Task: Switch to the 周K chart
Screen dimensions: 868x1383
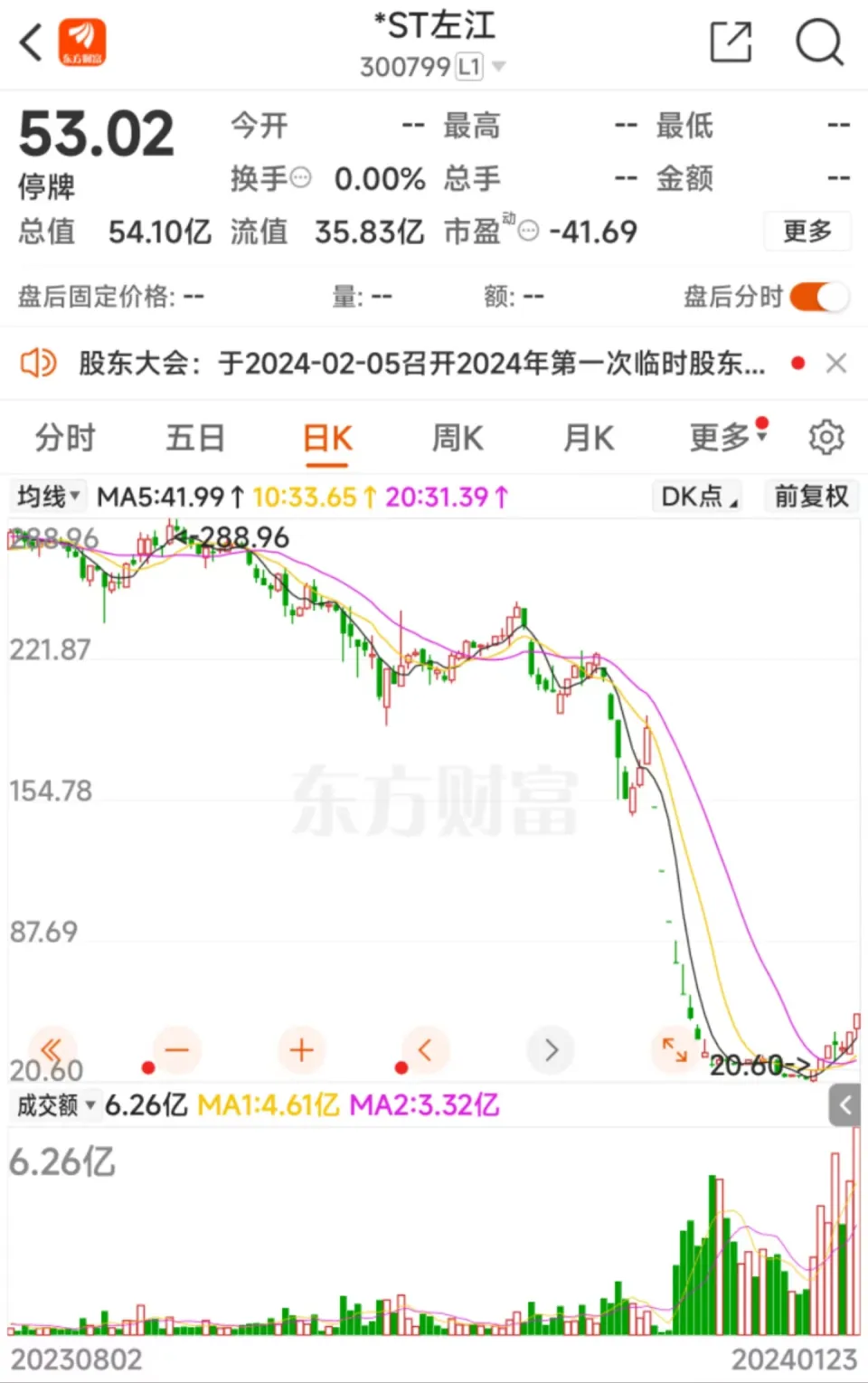Action: [x=458, y=439]
